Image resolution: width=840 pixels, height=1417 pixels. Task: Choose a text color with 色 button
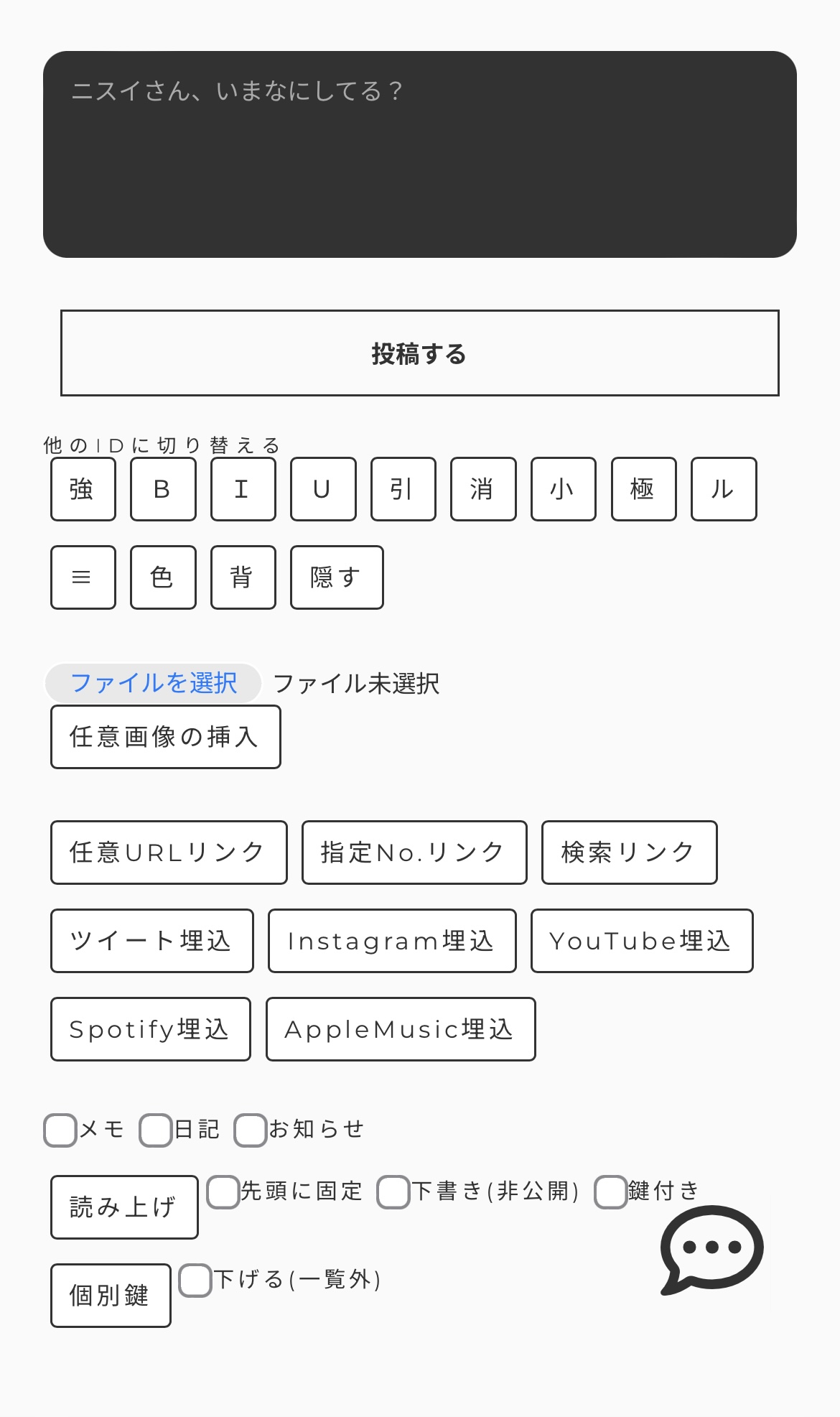coord(163,577)
